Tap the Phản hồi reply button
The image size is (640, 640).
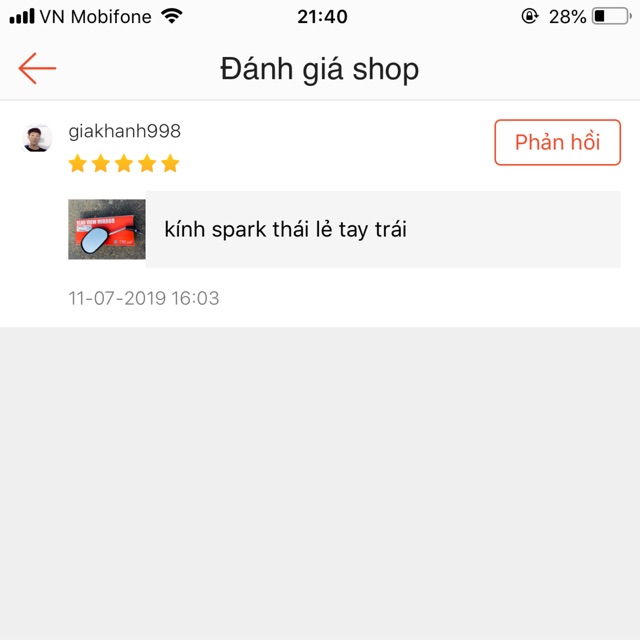coord(557,142)
